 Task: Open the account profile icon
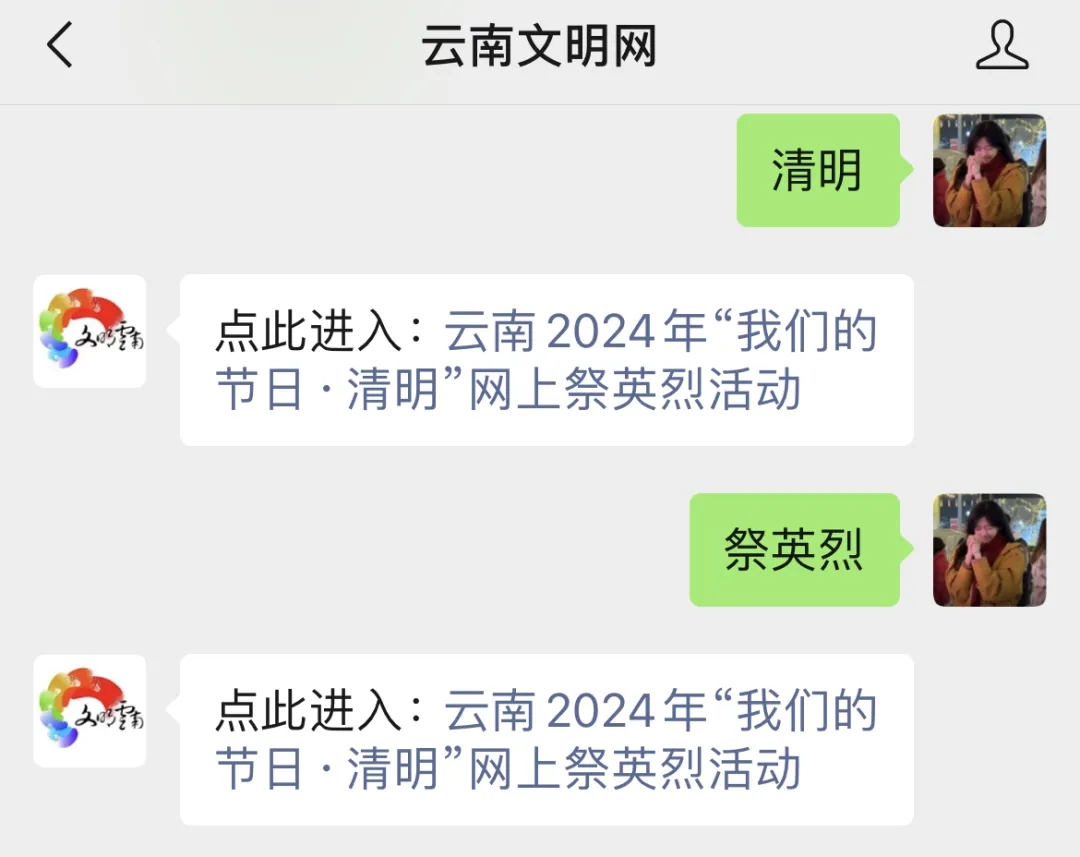(1002, 47)
